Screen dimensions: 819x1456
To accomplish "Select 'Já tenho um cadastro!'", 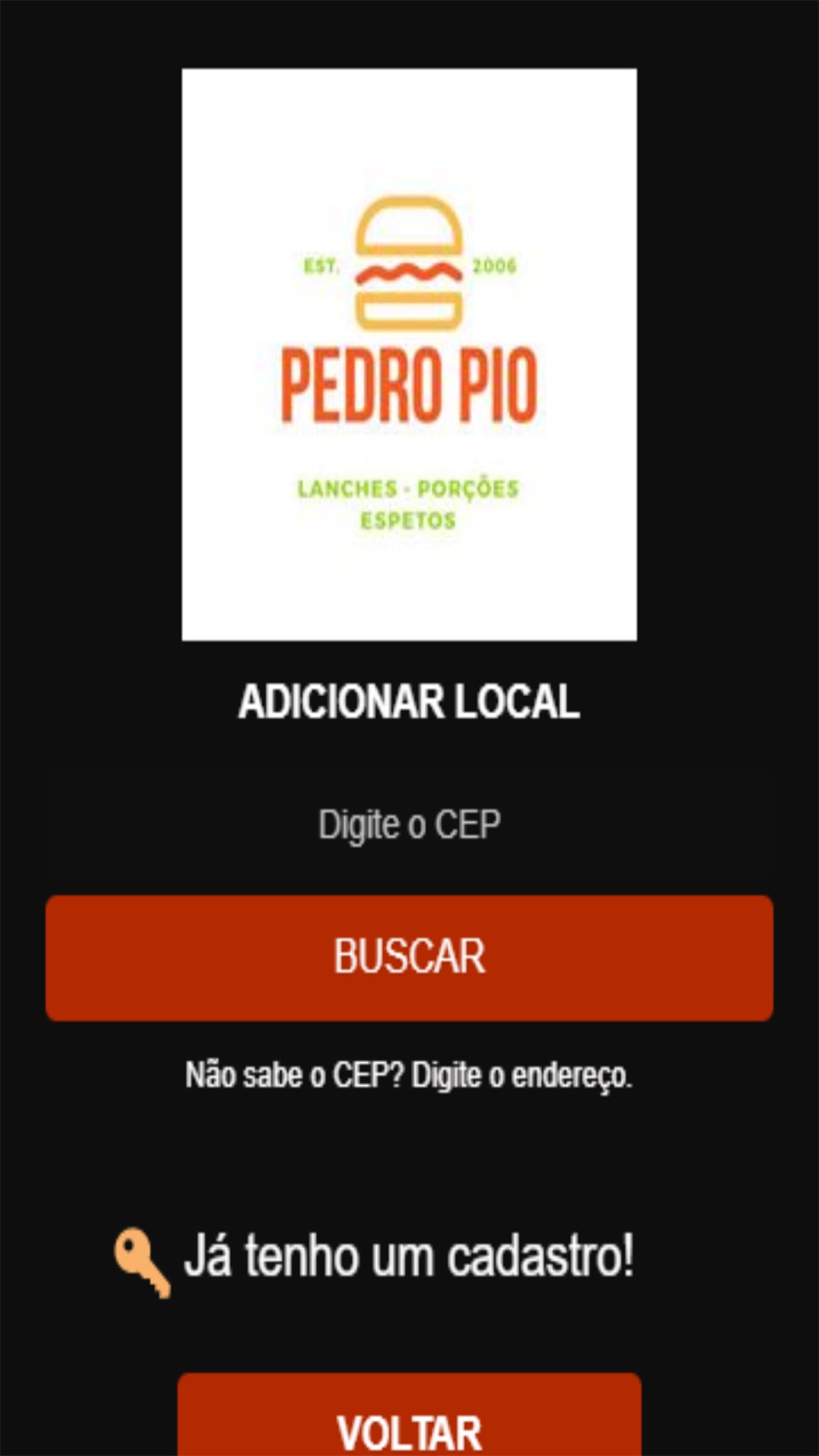I will 373,1258.
